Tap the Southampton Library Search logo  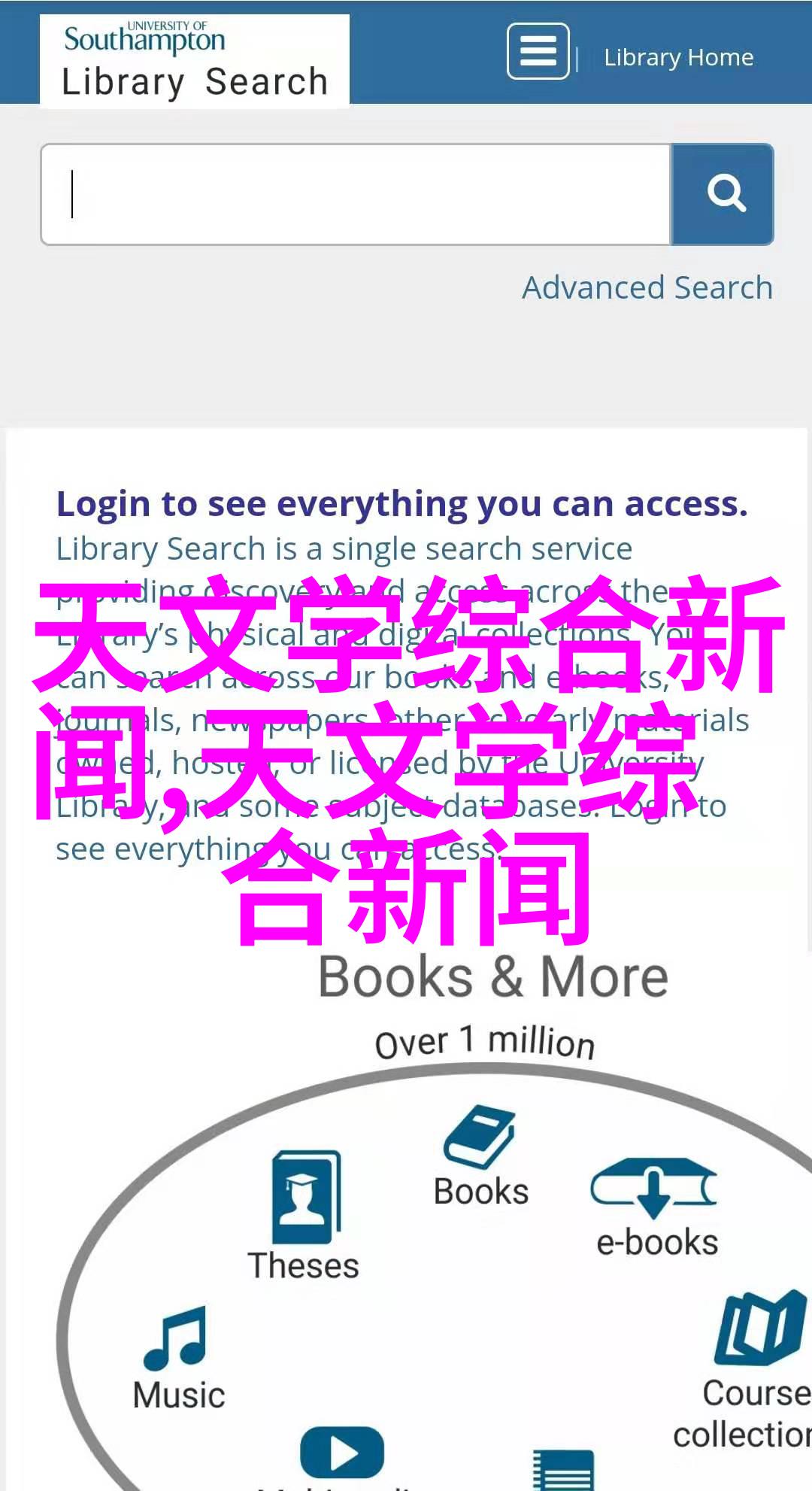[x=195, y=61]
